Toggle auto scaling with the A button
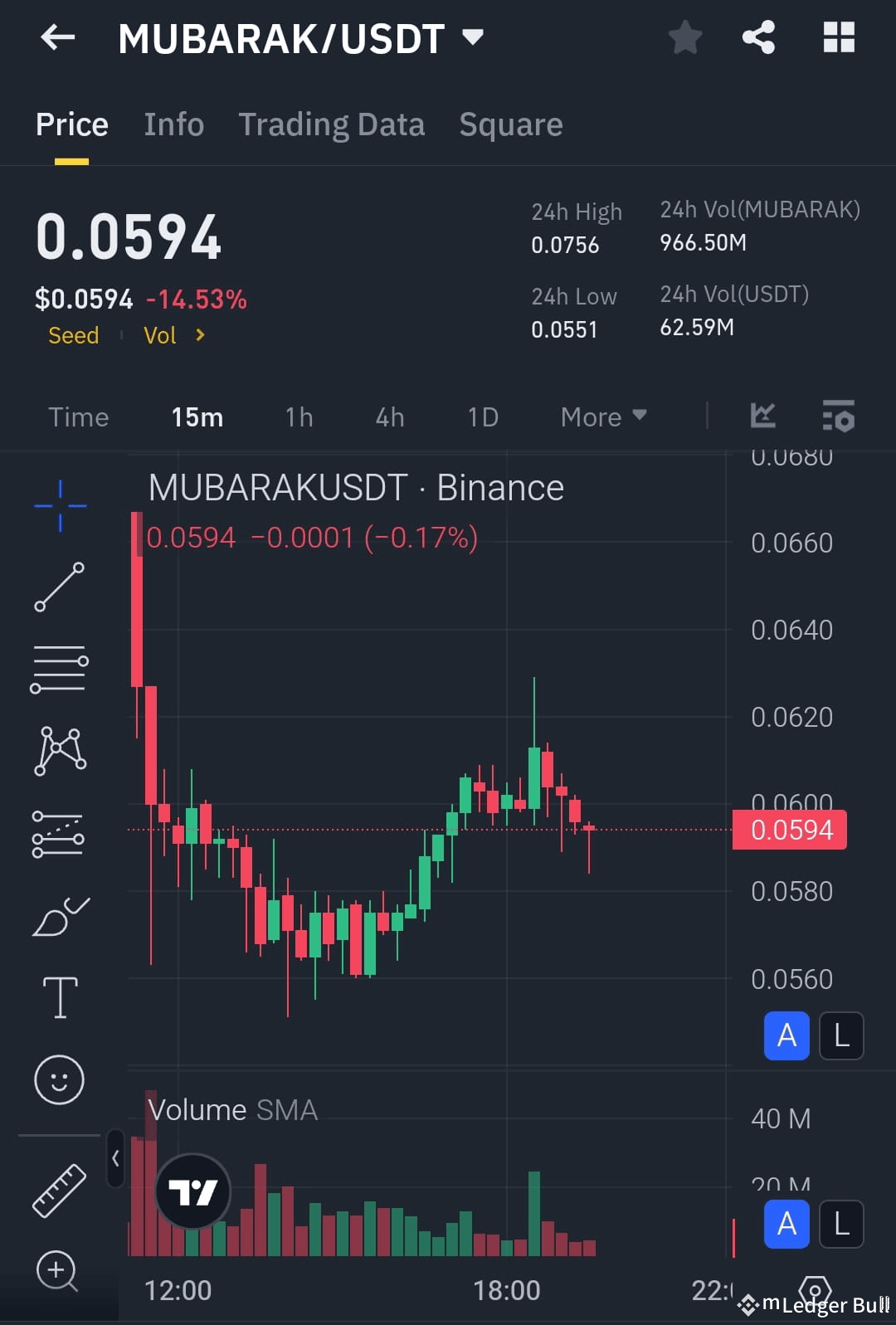The width and height of the screenshot is (896, 1325). click(x=786, y=1035)
